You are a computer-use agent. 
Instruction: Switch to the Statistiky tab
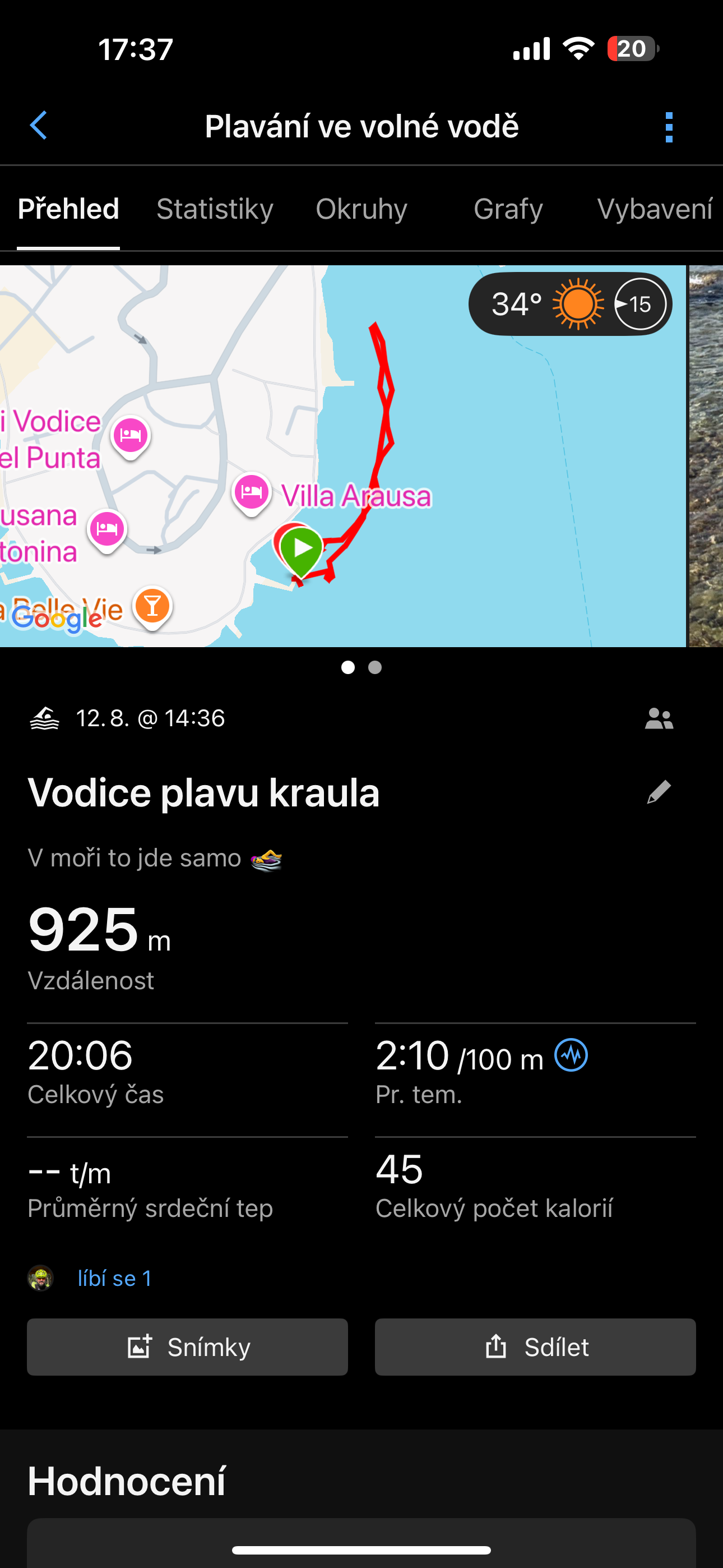tap(215, 209)
